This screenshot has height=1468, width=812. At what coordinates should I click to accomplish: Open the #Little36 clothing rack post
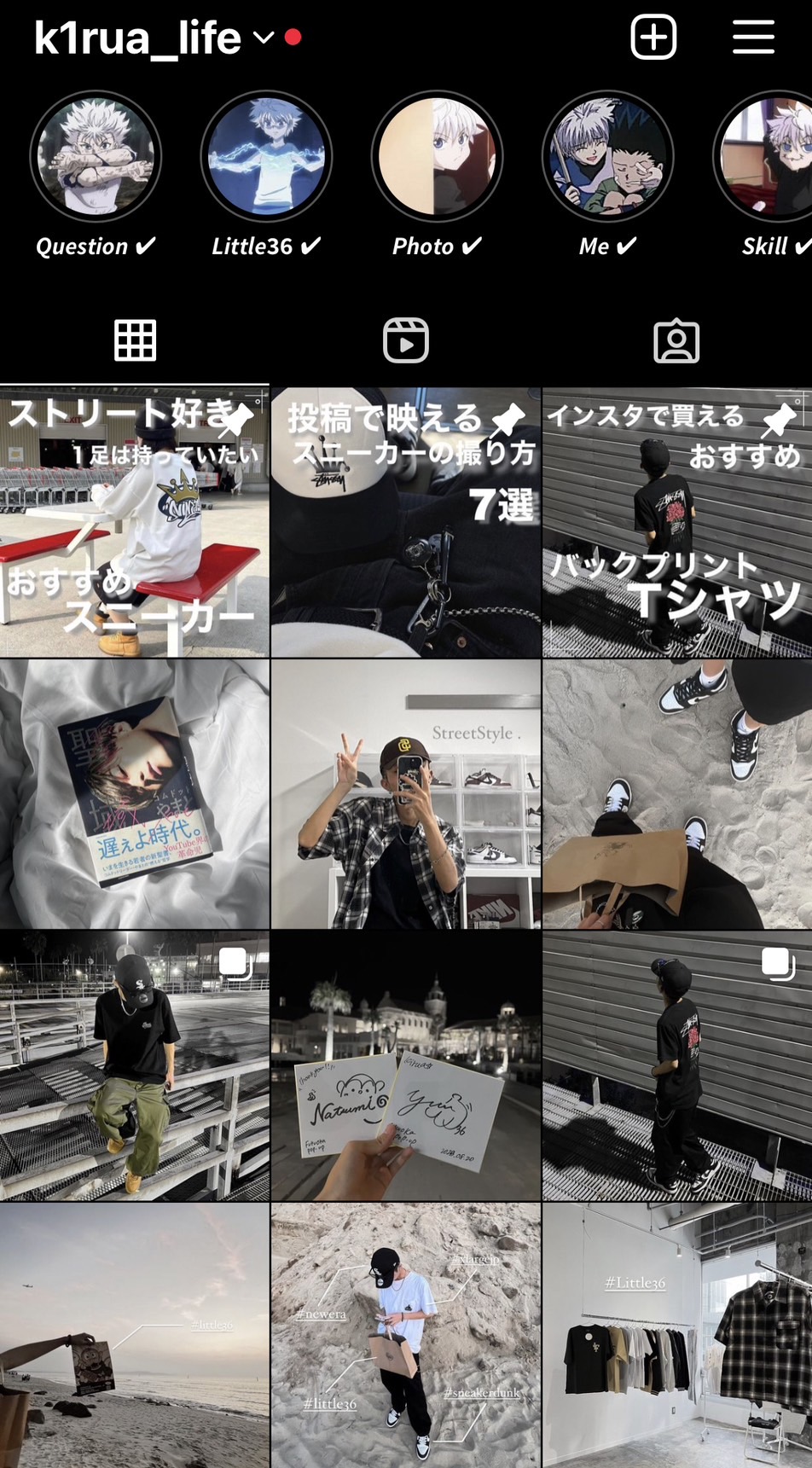click(676, 1335)
